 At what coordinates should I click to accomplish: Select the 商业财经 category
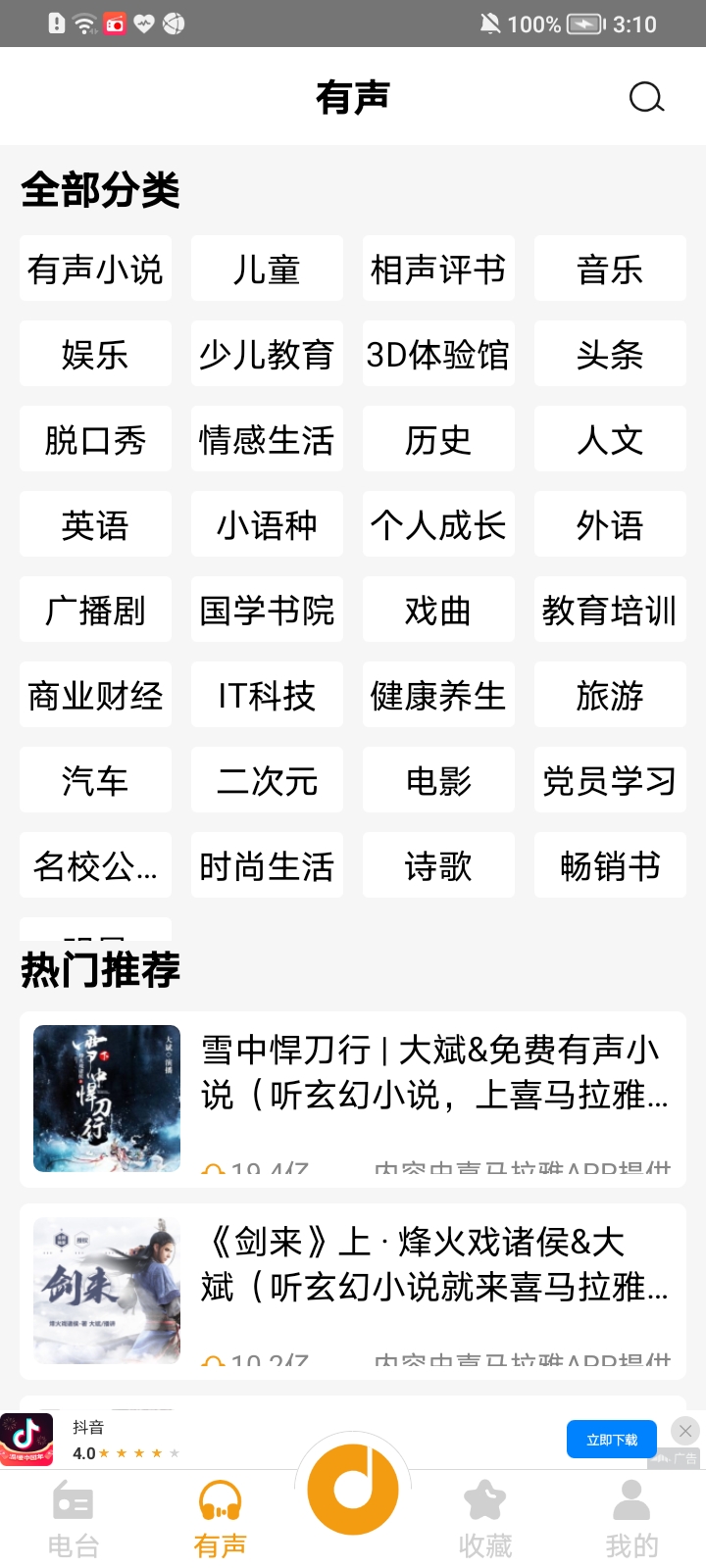coord(95,696)
